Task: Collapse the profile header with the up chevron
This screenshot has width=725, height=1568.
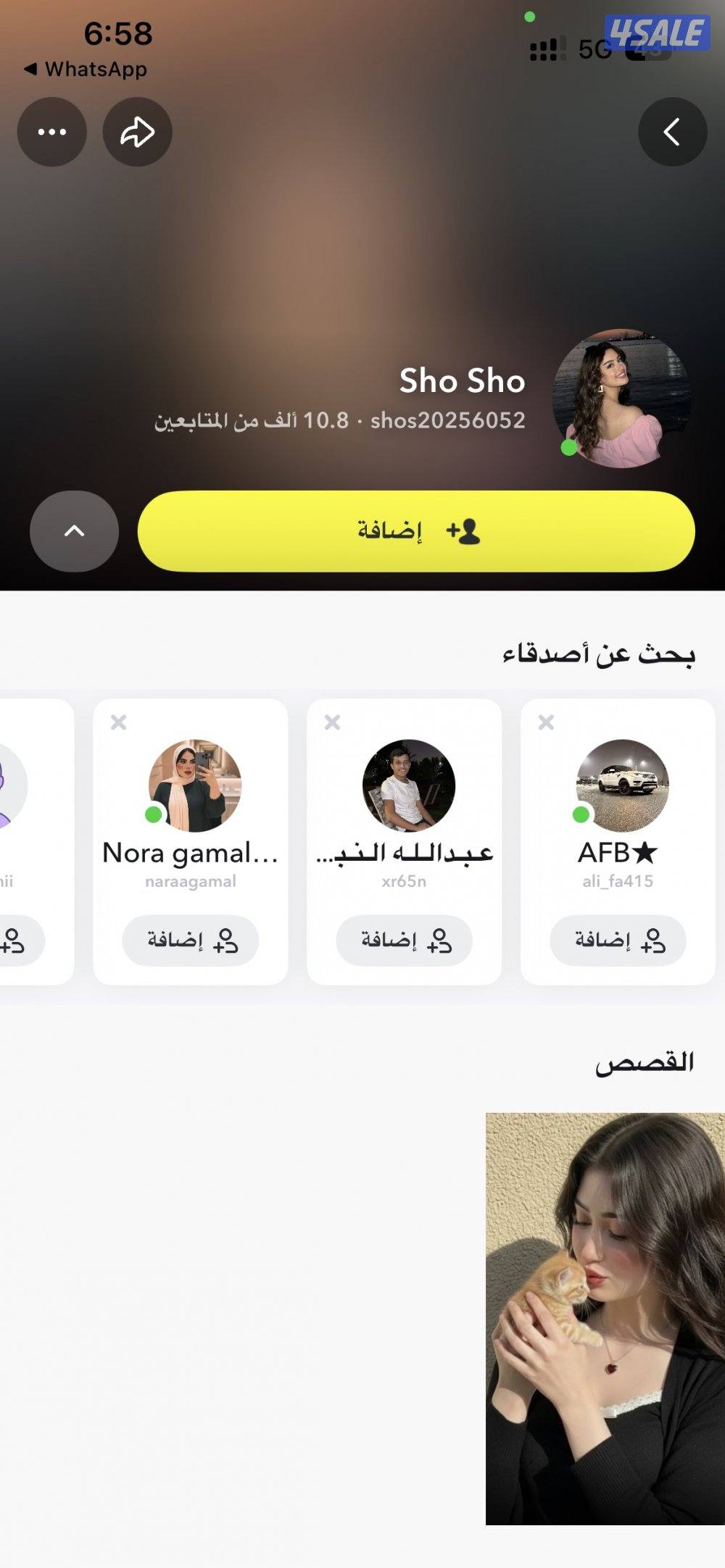Action: pos(73,531)
